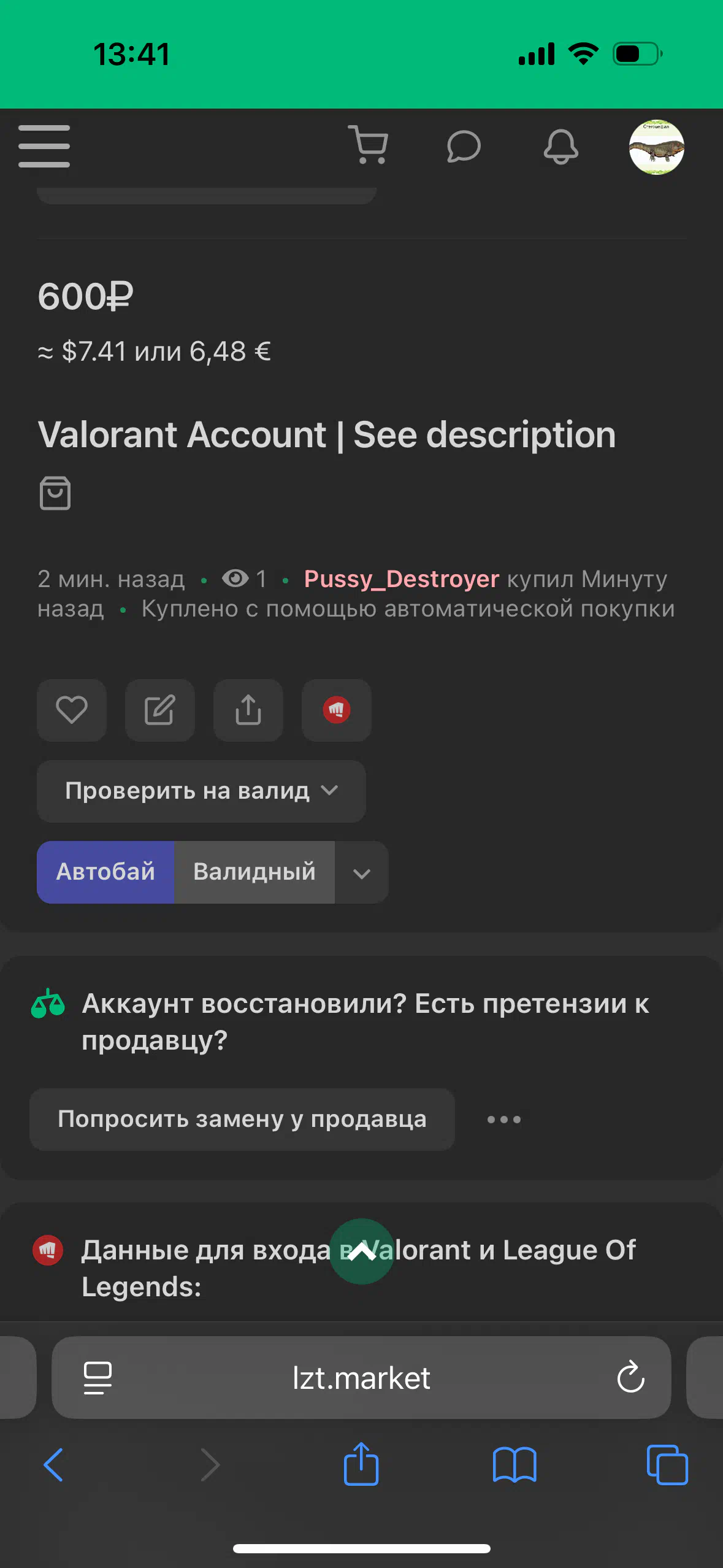Tap the Валидный status button
The width and height of the screenshot is (723, 1568).
click(x=254, y=872)
